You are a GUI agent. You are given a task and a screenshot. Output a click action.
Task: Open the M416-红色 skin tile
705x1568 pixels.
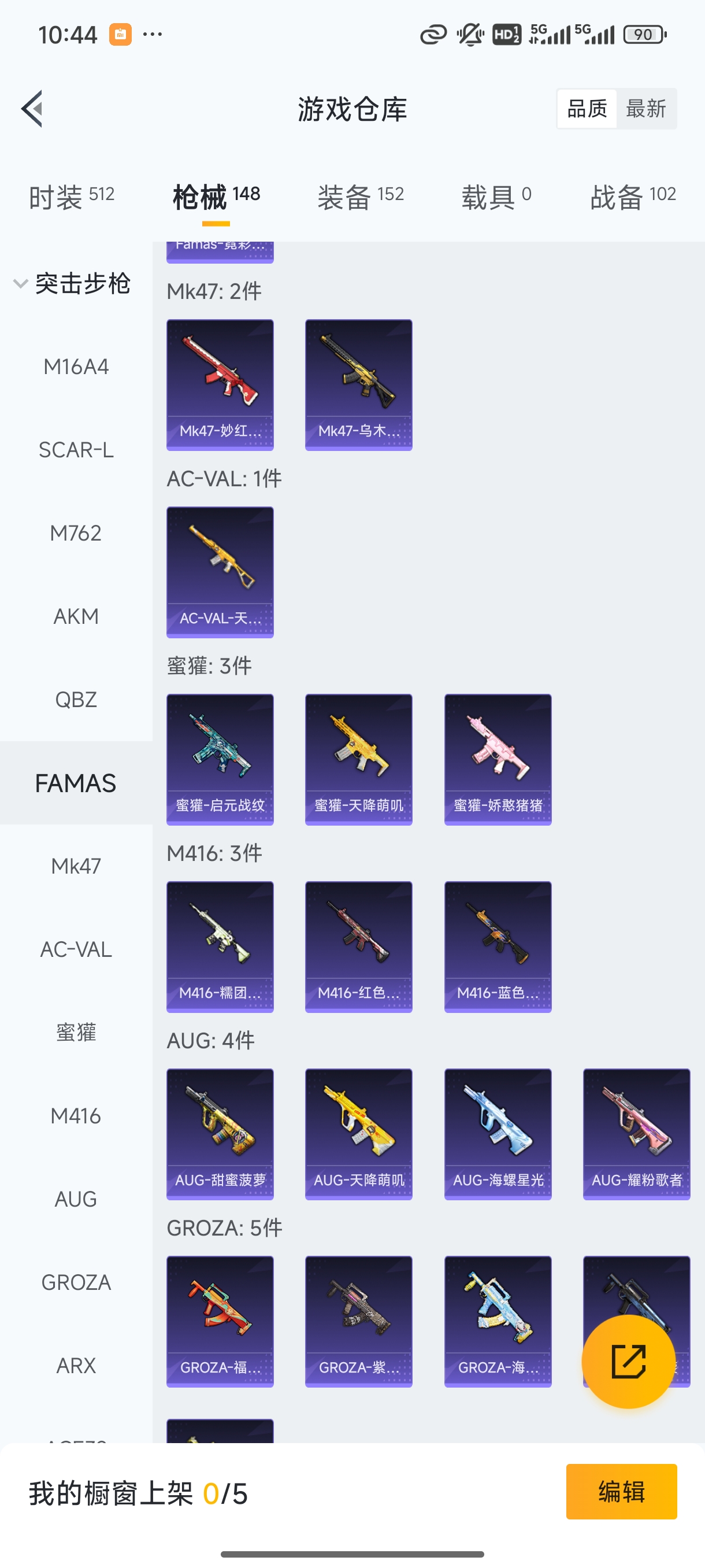[359, 947]
